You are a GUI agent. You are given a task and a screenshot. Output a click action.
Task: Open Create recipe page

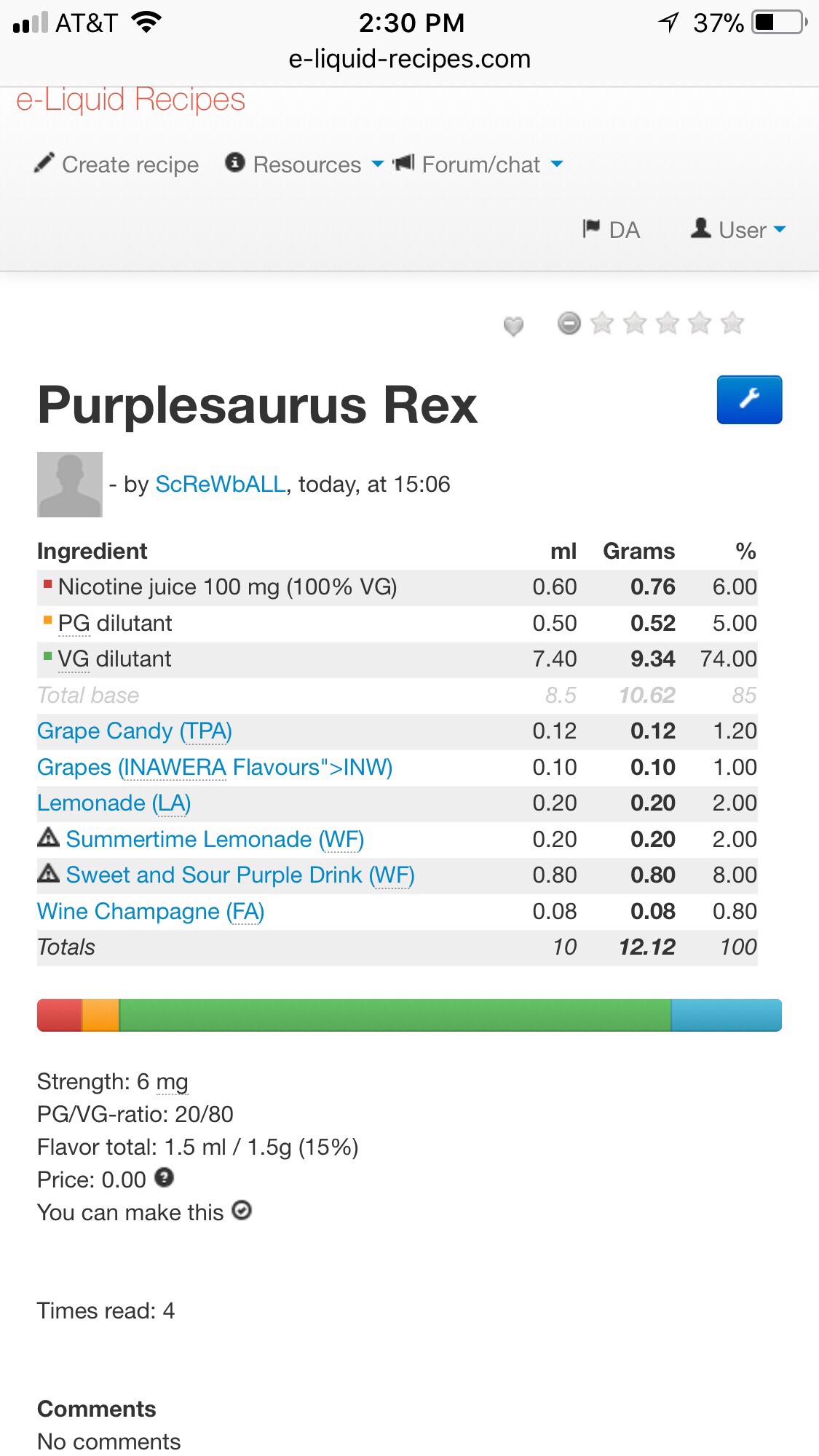(x=117, y=164)
